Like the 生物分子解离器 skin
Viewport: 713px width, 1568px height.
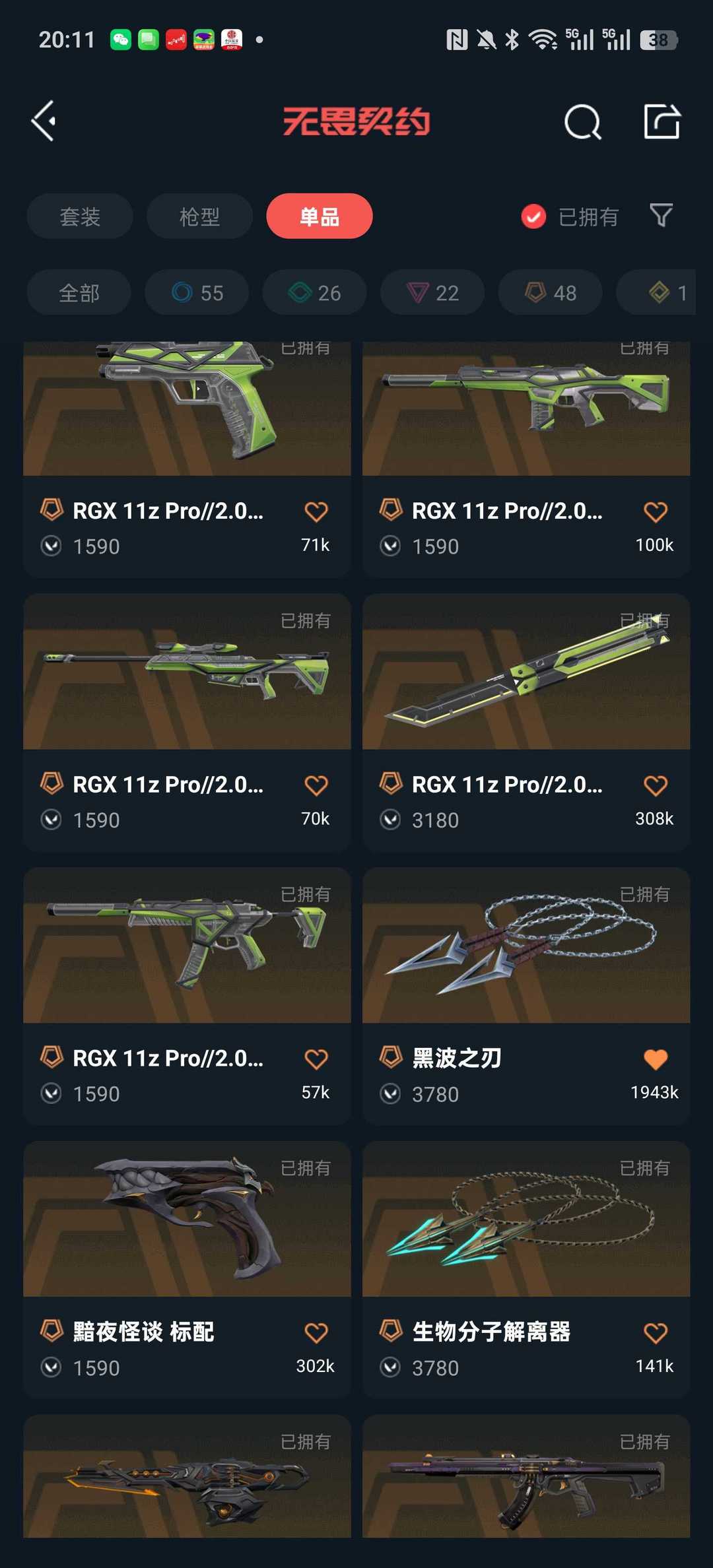pyautogui.click(x=655, y=1334)
